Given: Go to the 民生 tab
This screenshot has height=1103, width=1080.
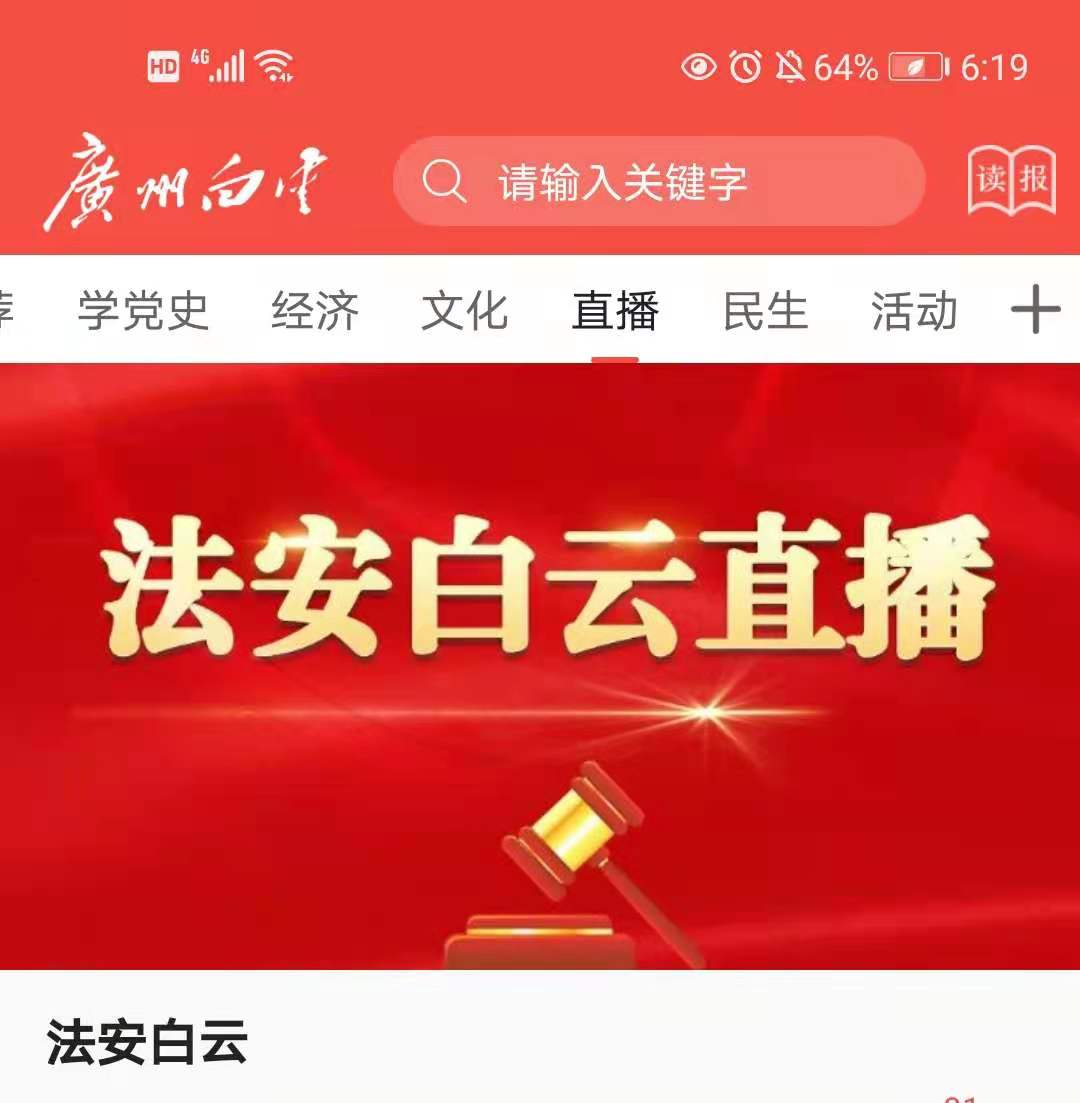Looking at the screenshot, I should pos(765,311).
